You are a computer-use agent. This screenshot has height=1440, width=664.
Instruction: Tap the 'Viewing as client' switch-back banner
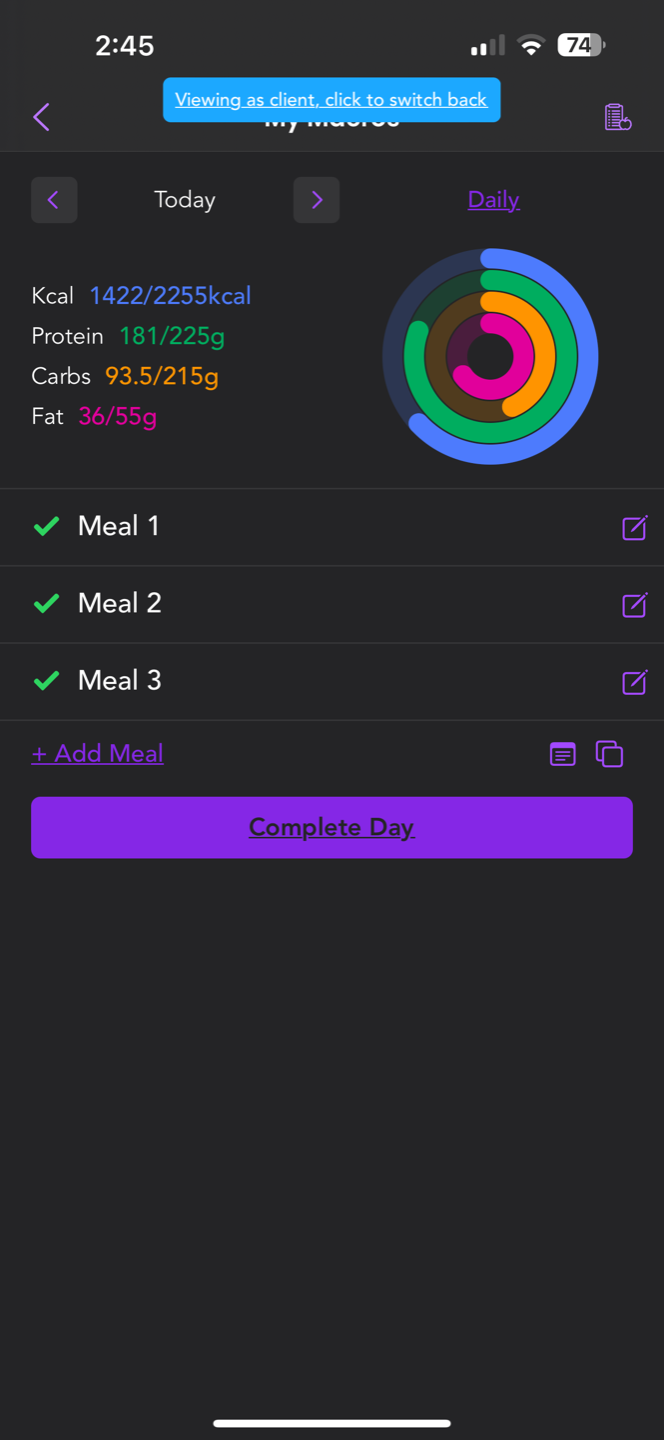point(331,100)
